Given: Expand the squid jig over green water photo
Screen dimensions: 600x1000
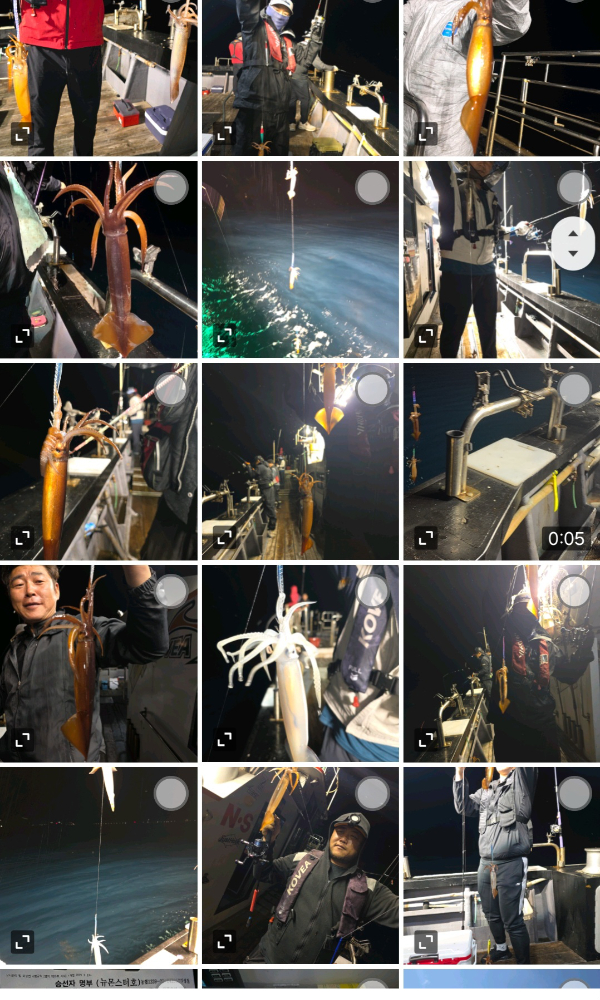Looking at the screenshot, I should click(x=224, y=335).
